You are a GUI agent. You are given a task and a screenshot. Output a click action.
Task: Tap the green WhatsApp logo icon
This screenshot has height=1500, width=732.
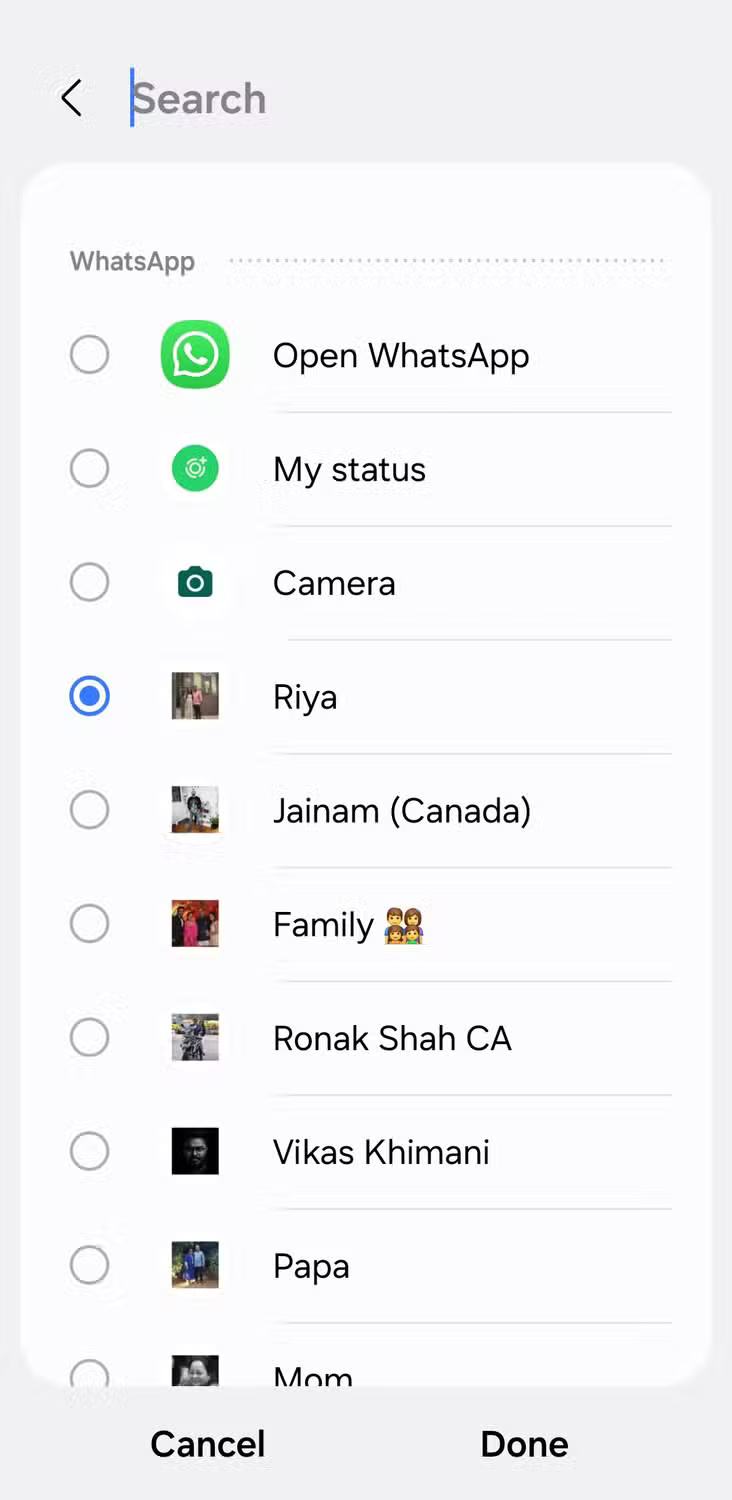(194, 355)
